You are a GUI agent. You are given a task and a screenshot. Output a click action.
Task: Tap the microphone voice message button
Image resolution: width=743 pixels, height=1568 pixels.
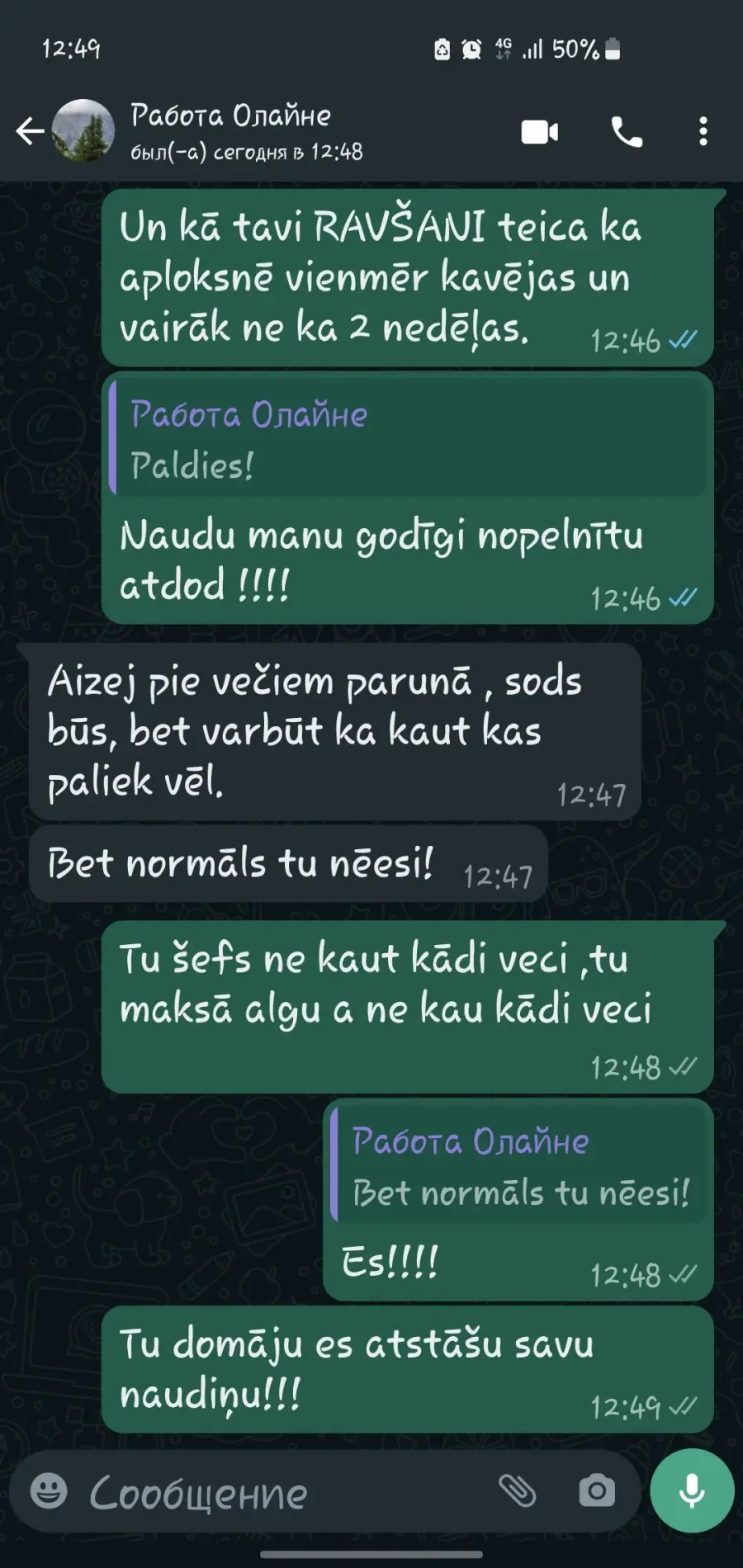692,1491
